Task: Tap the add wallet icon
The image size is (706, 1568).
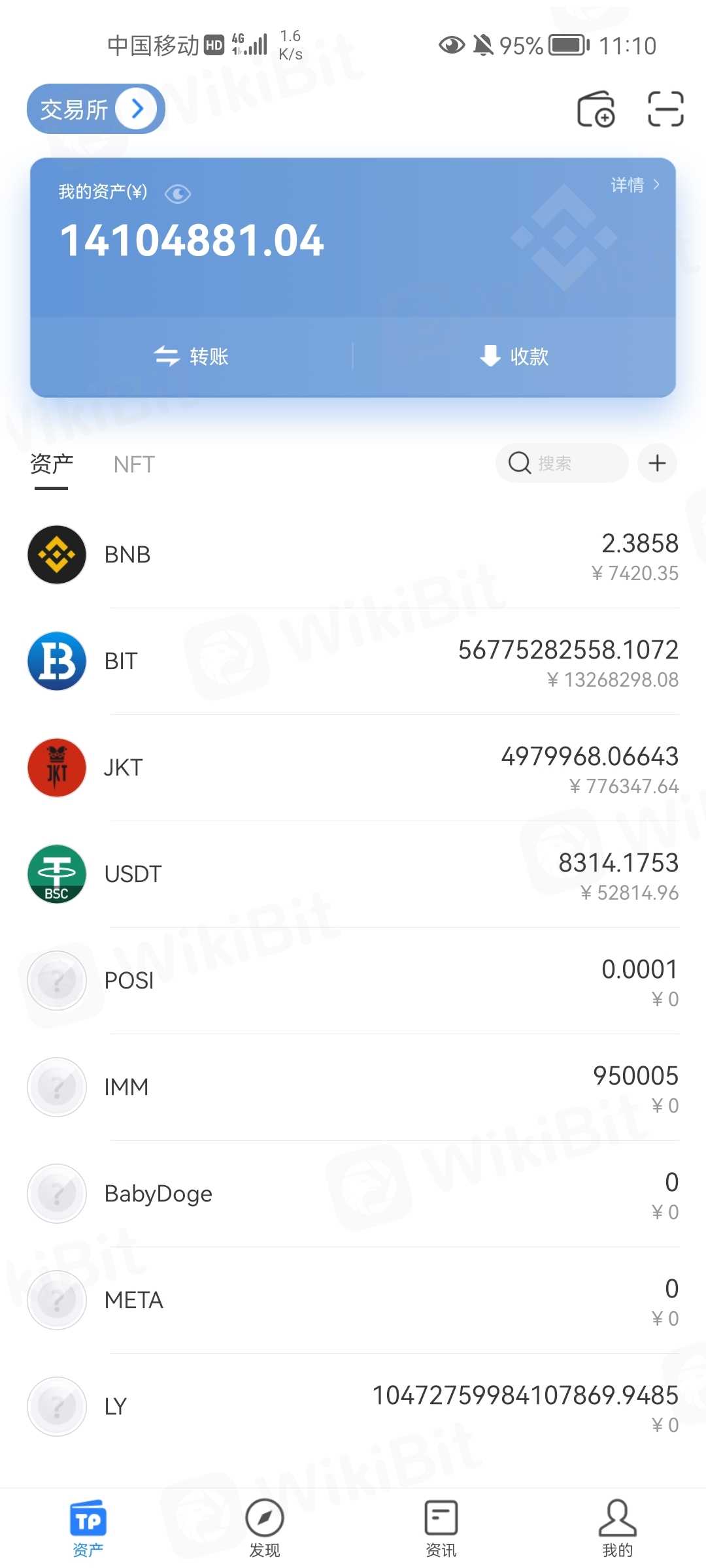Action: (596, 109)
